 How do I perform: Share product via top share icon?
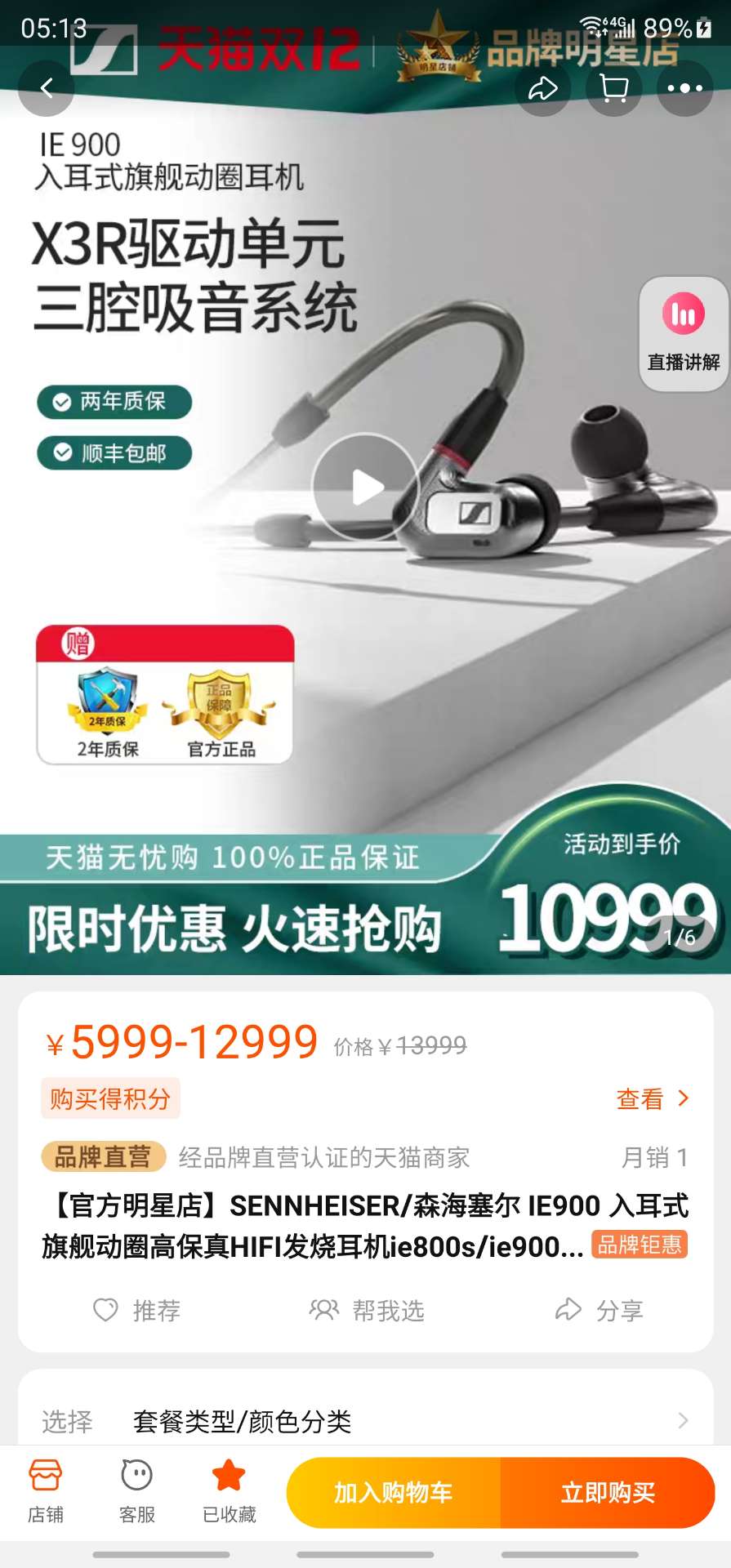(543, 88)
